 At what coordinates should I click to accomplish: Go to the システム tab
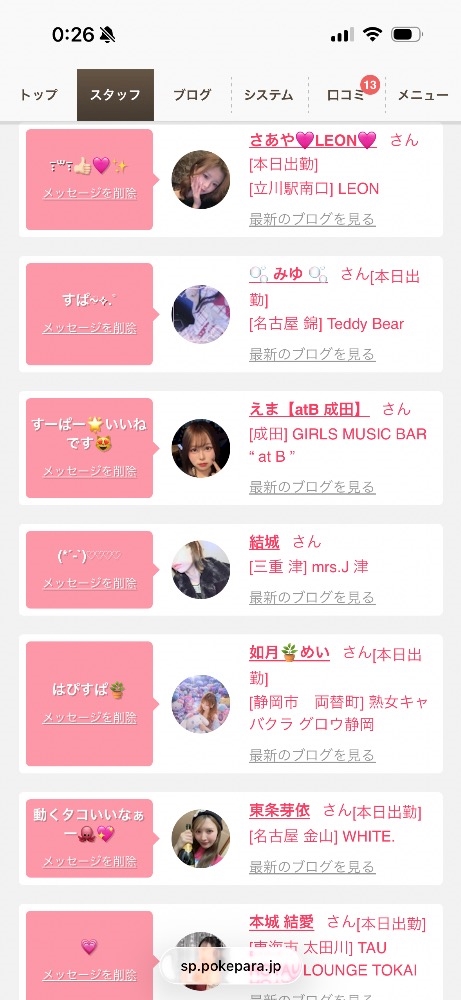269,95
